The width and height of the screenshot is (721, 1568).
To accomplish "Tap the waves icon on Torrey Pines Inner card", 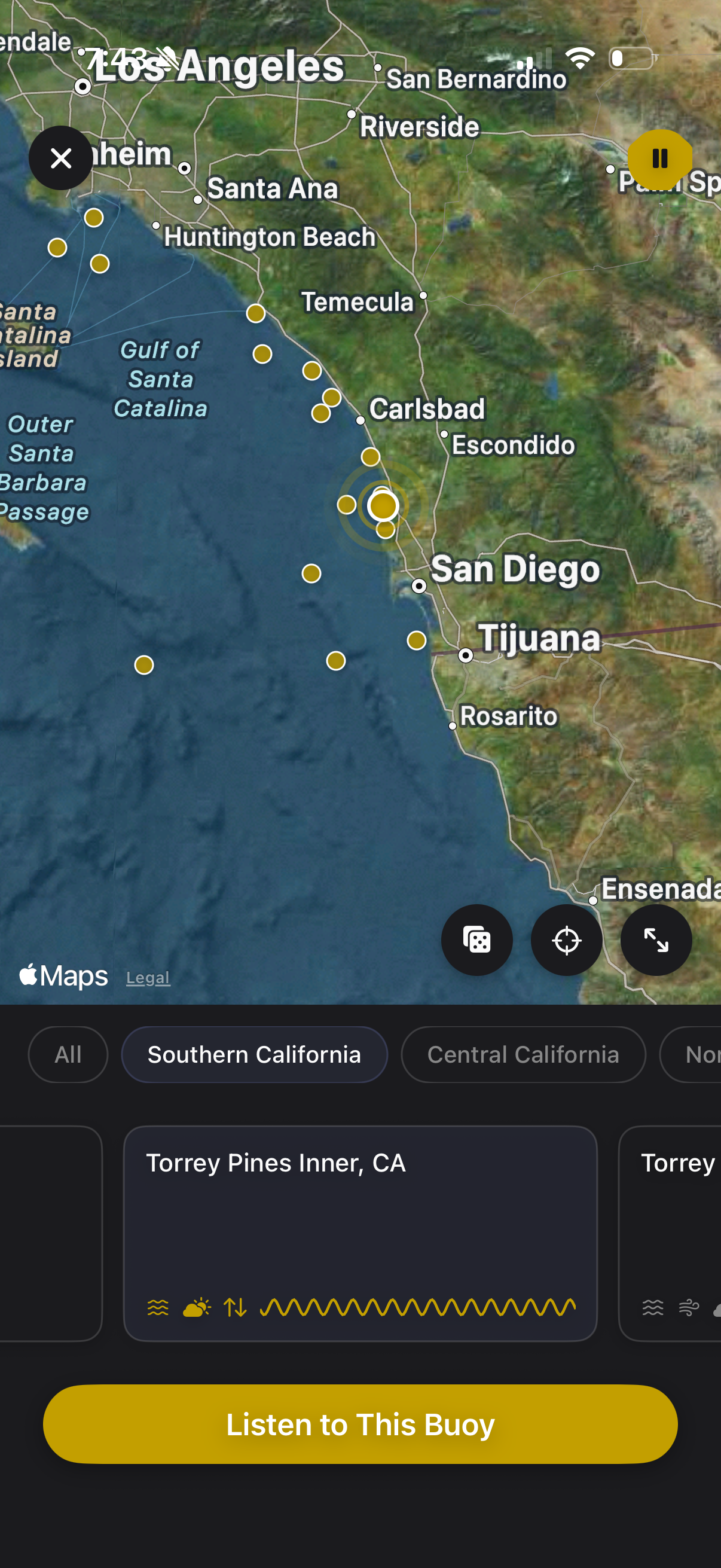I will [158, 1306].
